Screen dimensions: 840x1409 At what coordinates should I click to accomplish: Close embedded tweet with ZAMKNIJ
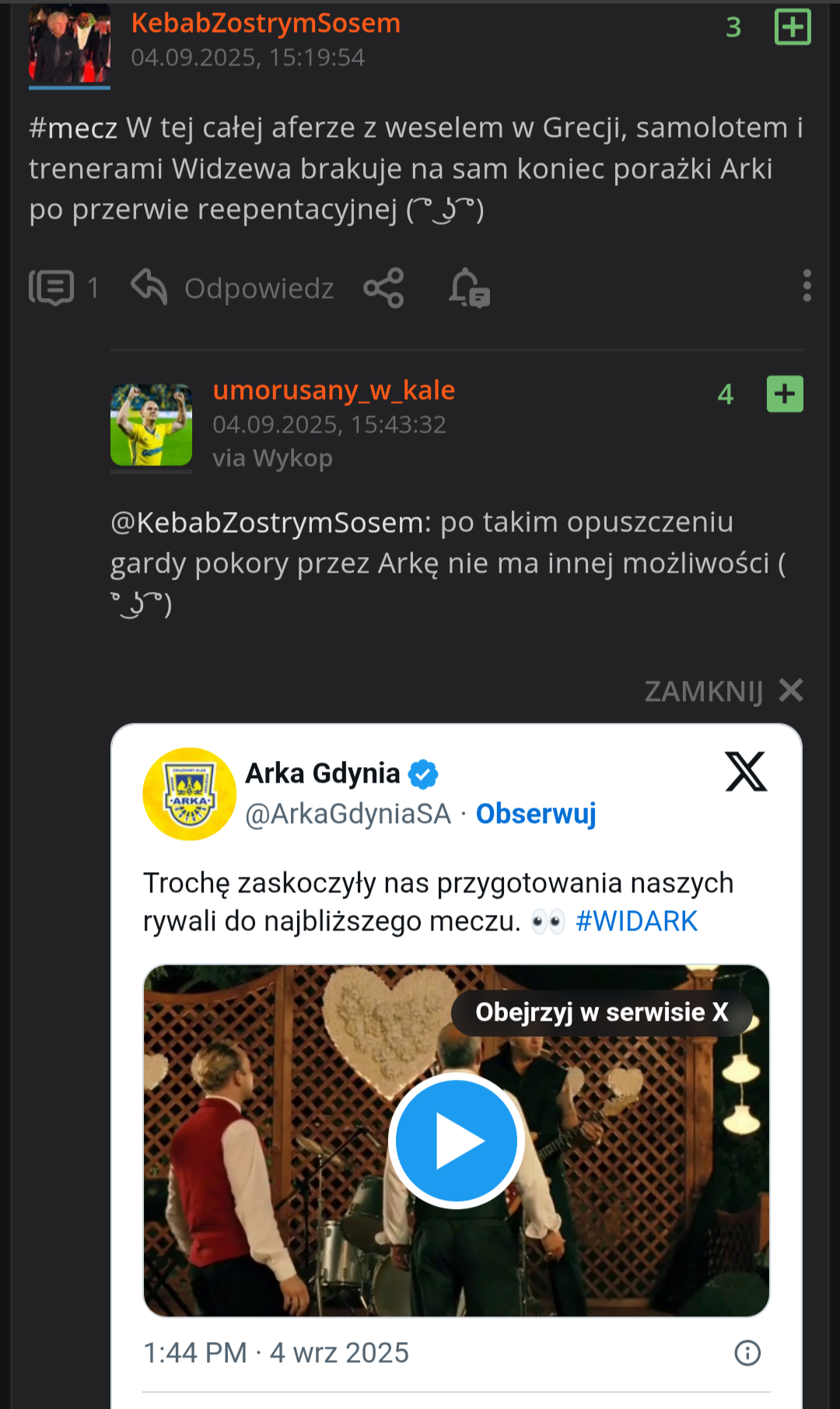pyautogui.click(x=723, y=691)
